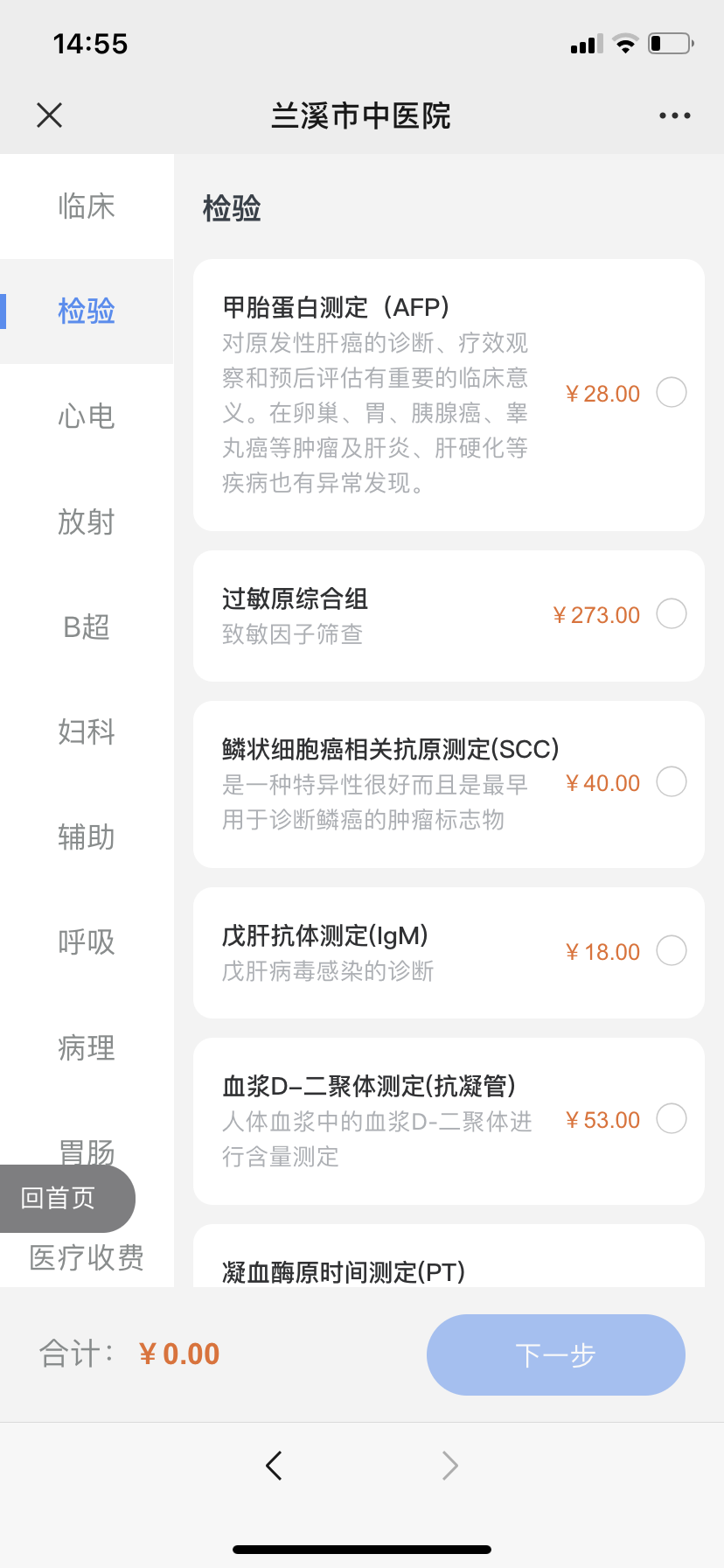Select 血浆D-二聚体测定 test

(x=672, y=1118)
